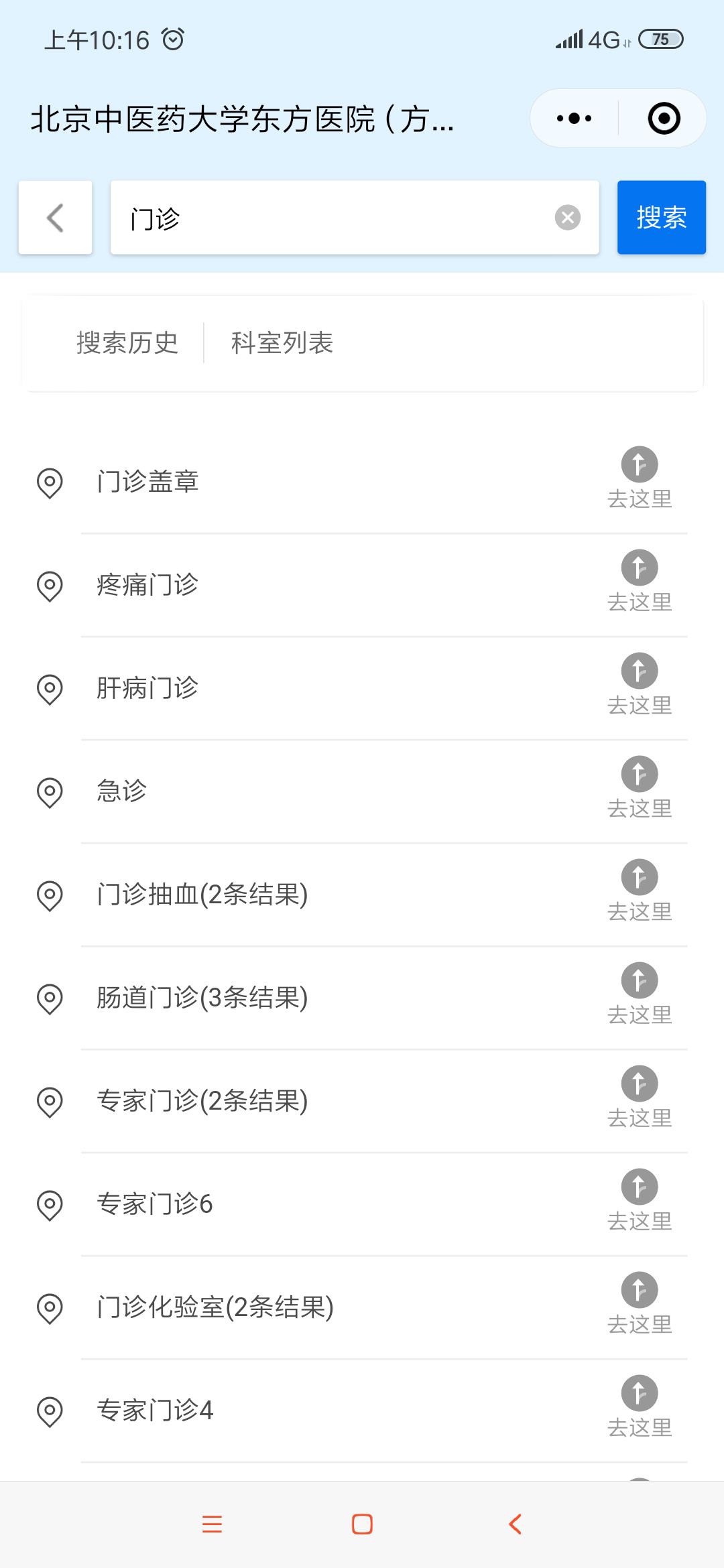Switch to the 科室列表 tab

click(x=282, y=343)
